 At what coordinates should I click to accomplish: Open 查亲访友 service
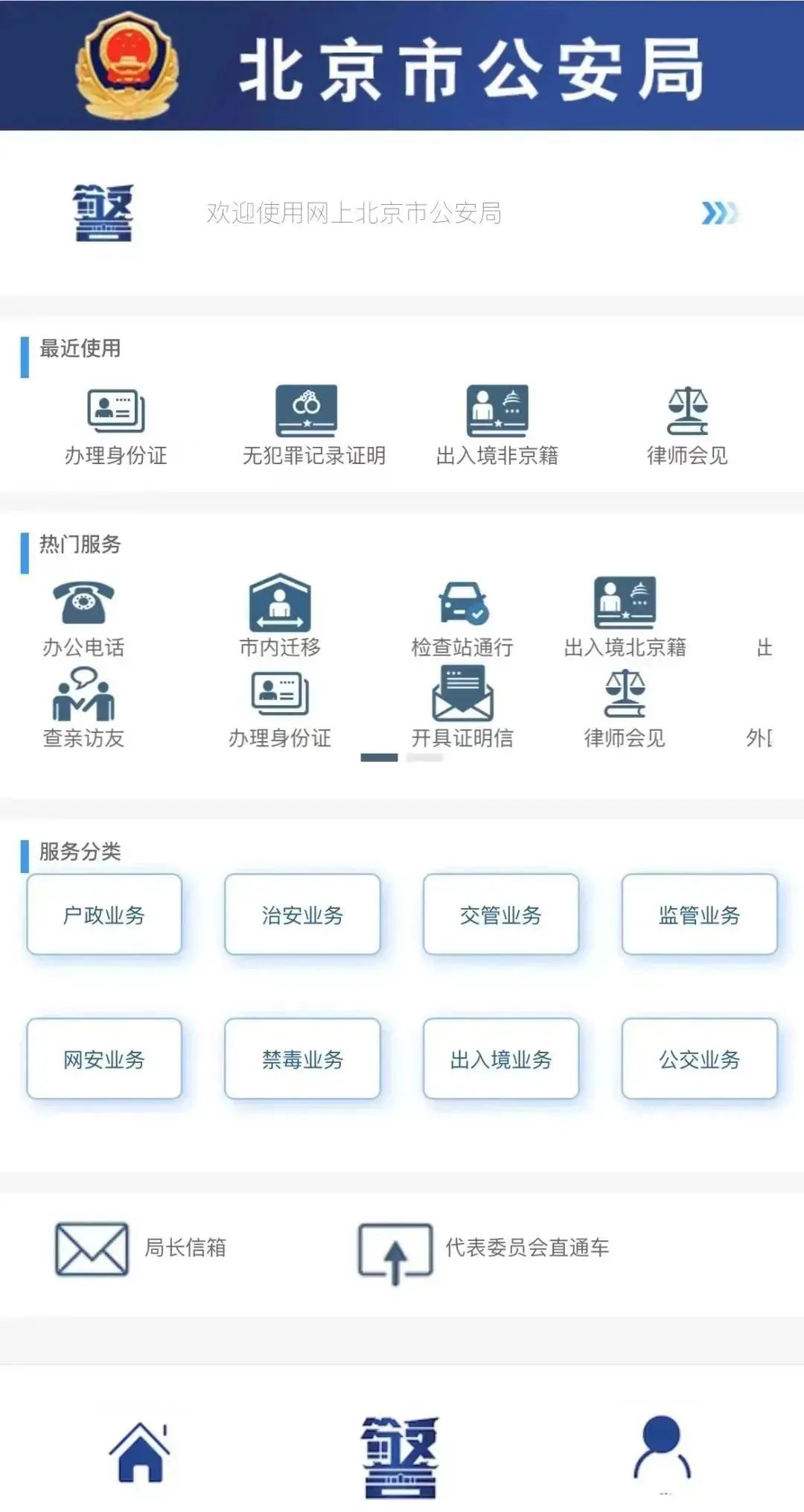(x=83, y=708)
